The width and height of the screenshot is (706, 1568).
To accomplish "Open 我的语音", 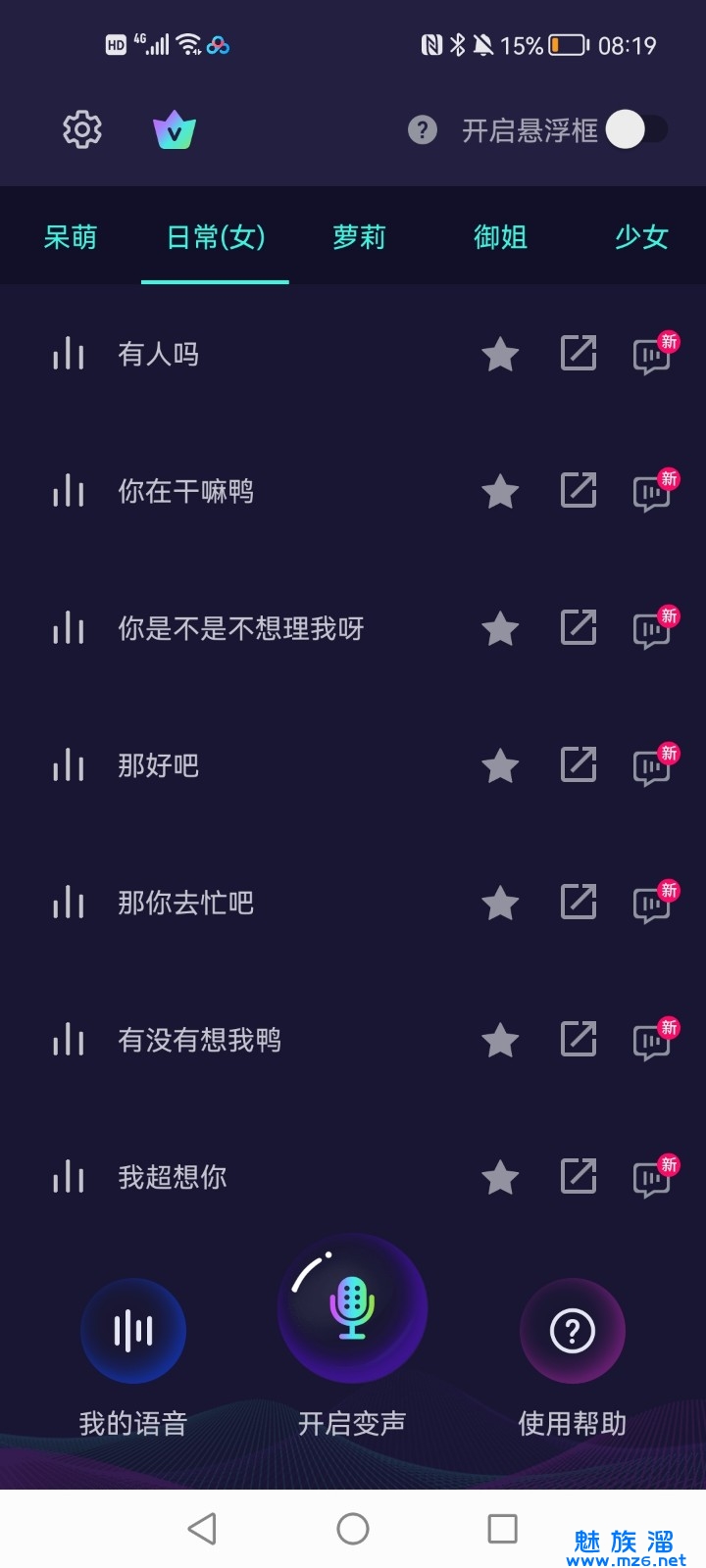I will (x=133, y=1331).
